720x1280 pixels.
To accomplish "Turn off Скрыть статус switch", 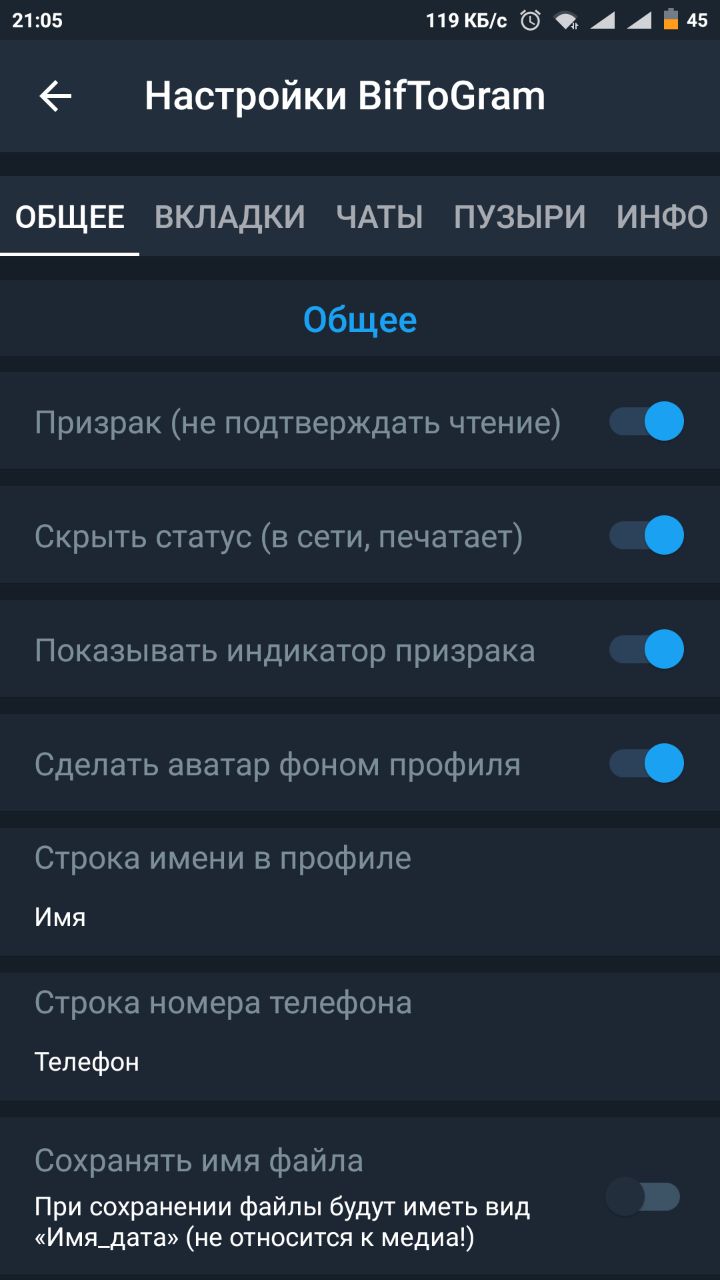I will point(647,535).
